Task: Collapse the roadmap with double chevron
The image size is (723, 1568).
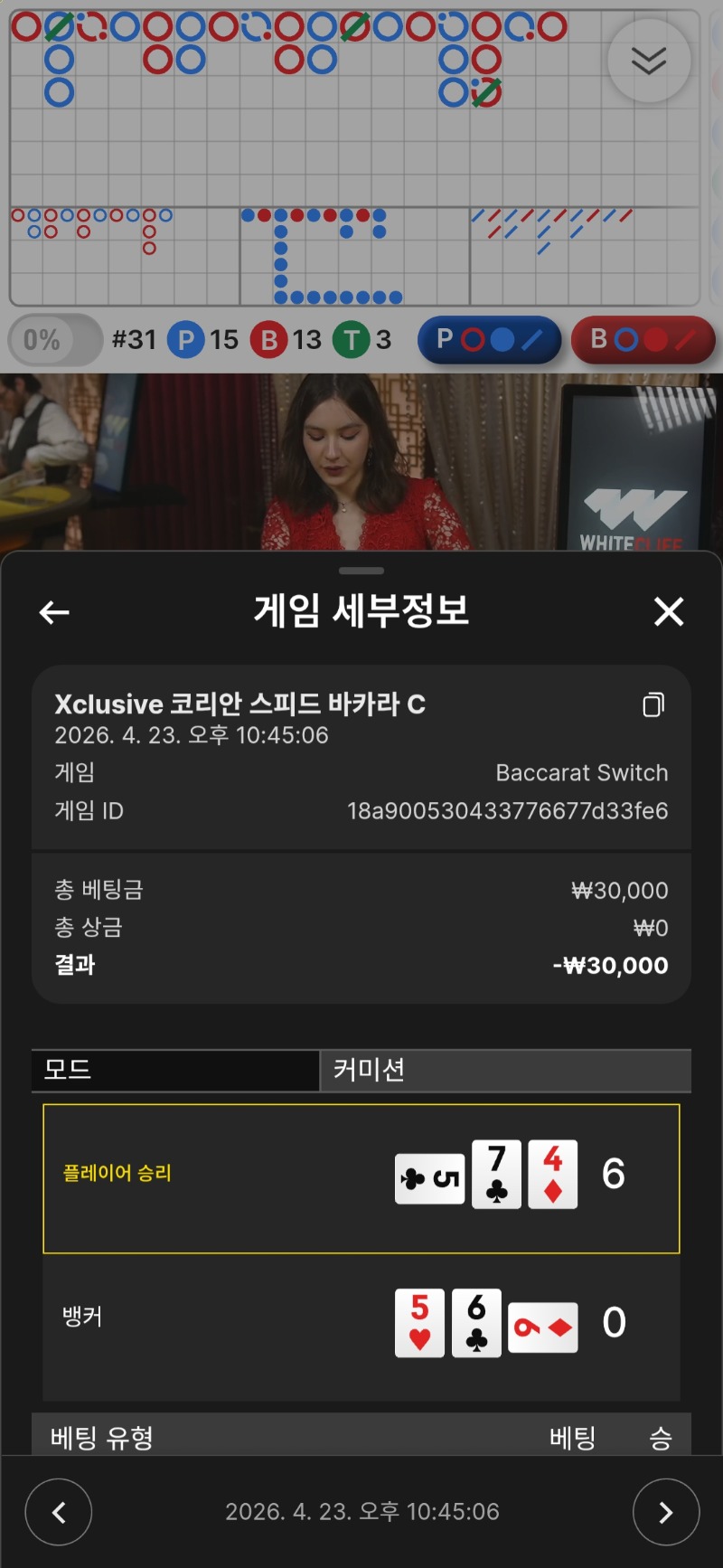Action: [x=649, y=61]
